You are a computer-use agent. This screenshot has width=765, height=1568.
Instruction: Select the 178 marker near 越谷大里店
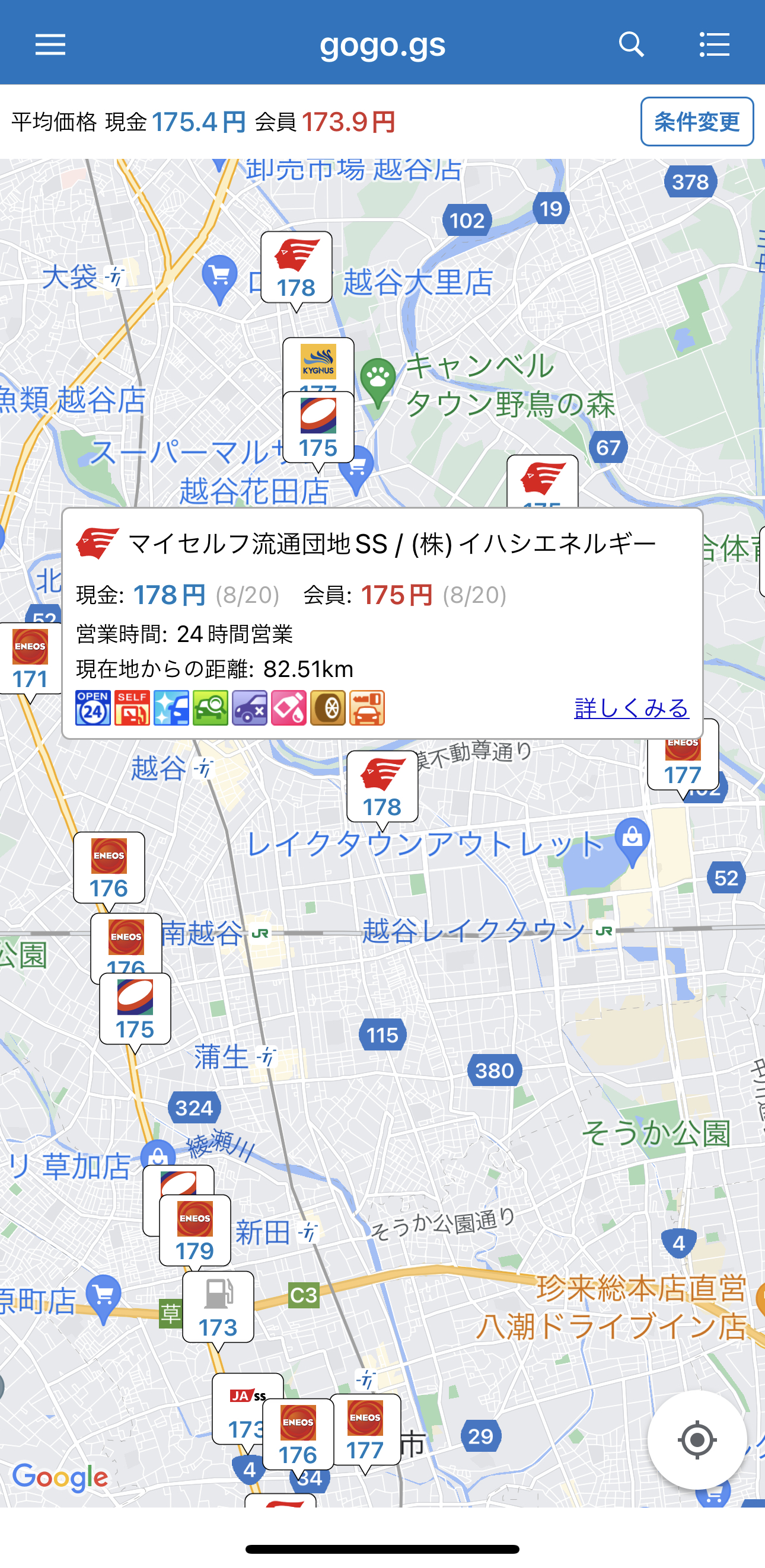(297, 268)
